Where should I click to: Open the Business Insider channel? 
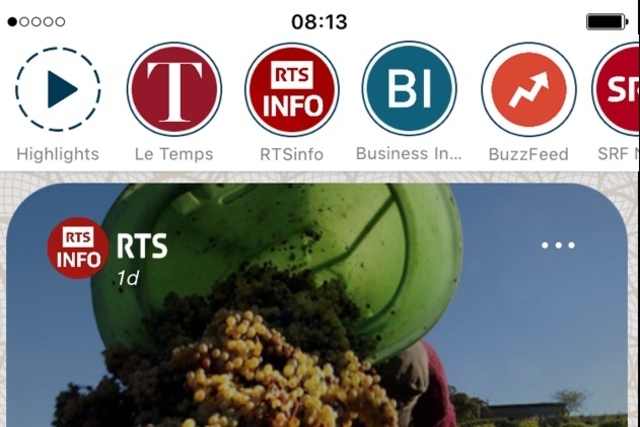tap(409, 90)
